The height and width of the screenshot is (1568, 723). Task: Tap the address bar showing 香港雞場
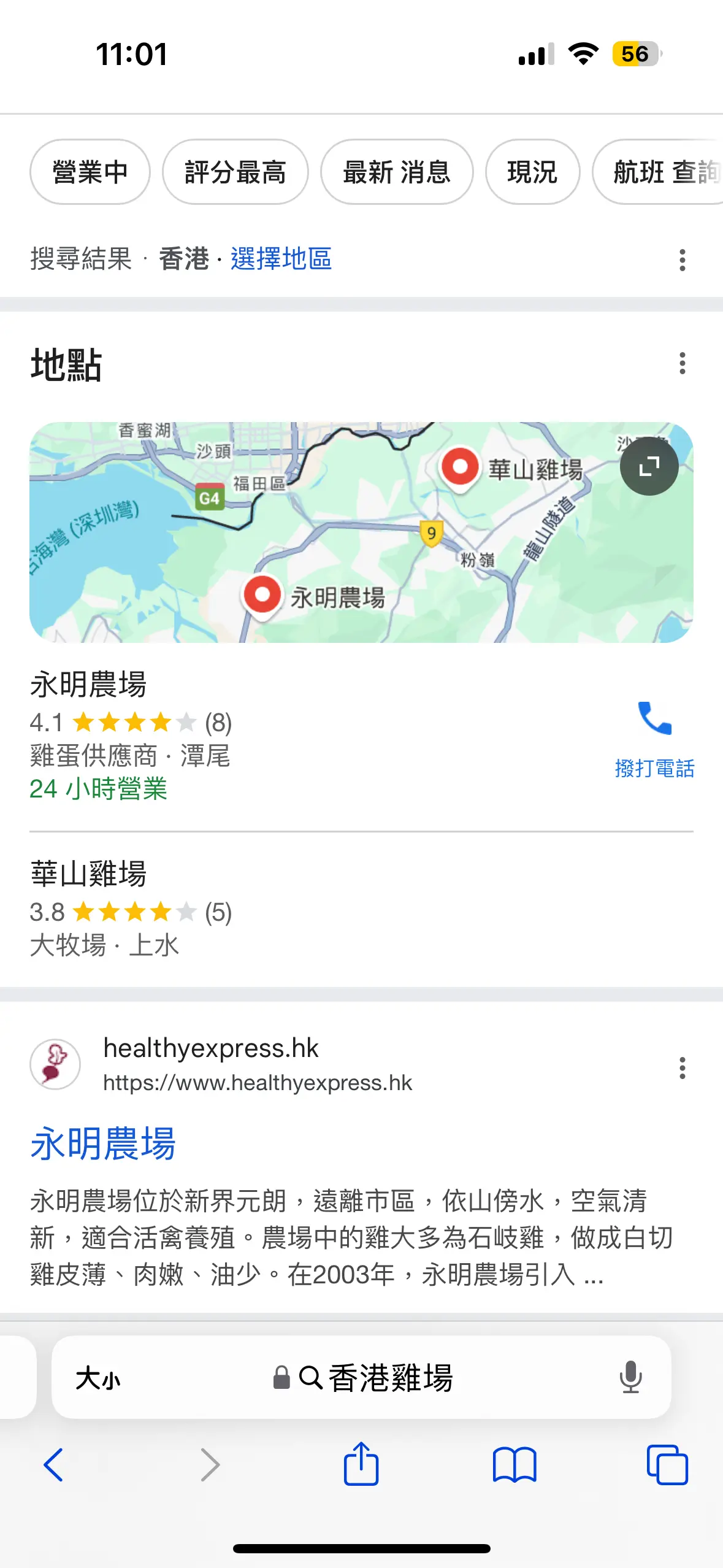point(361,1377)
